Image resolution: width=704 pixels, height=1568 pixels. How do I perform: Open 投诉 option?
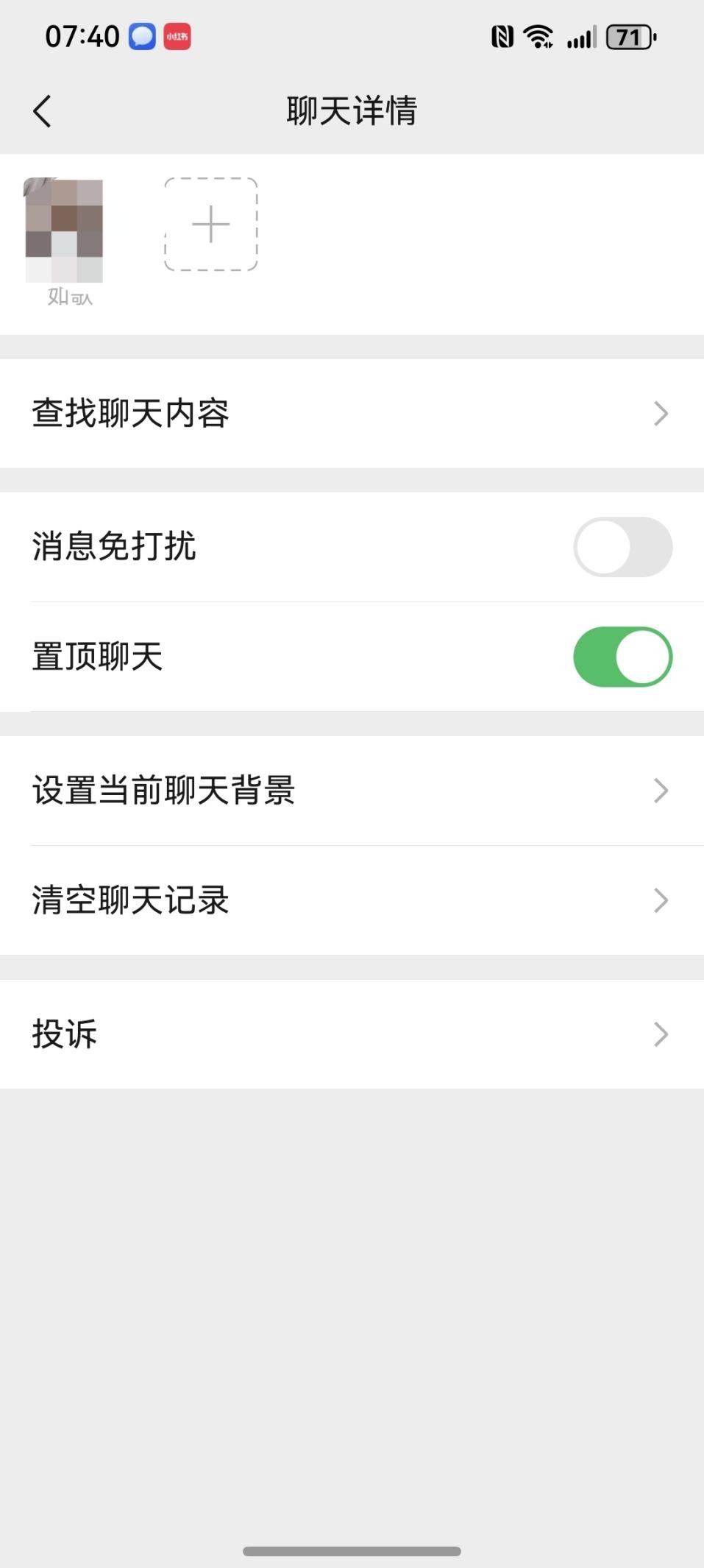(x=352, y=1034)
